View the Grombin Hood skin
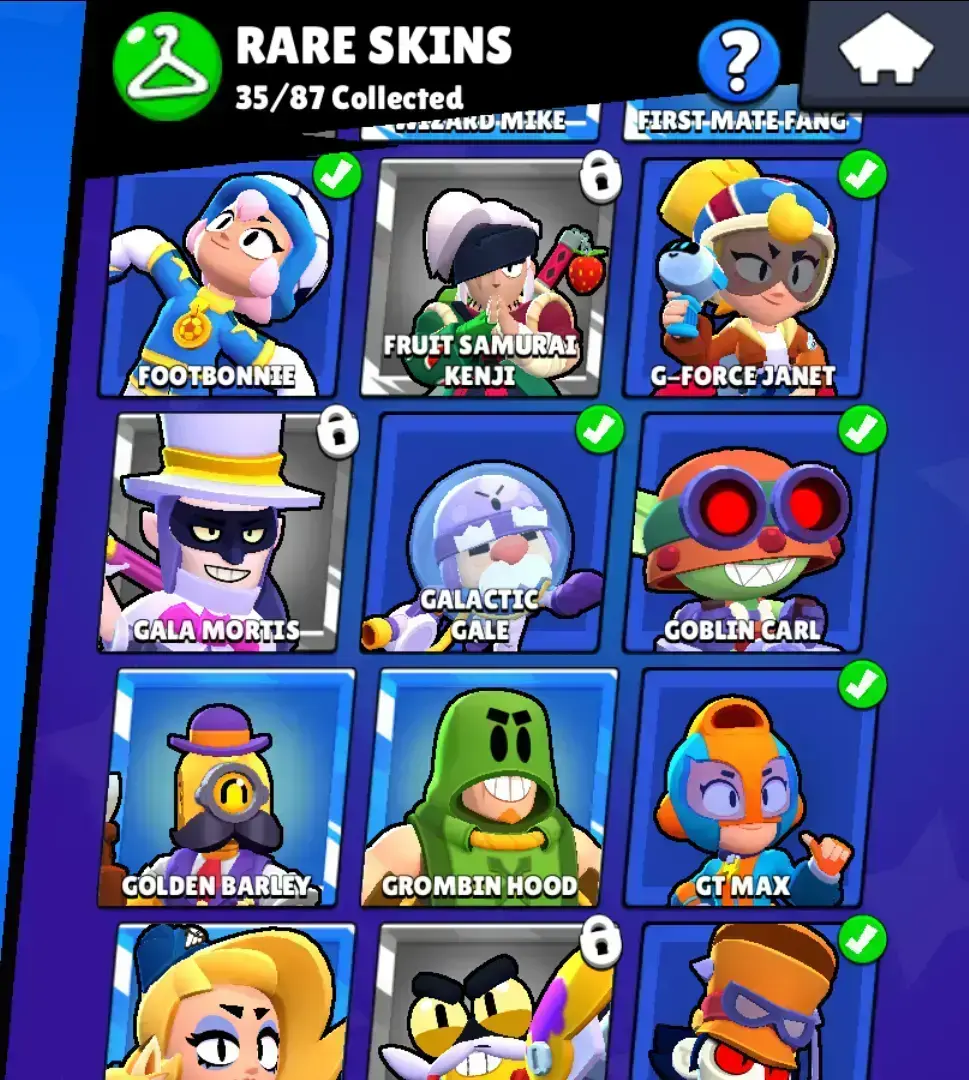Image resolution: width=969 pixels, height=1080 pixels. [487, 790]
